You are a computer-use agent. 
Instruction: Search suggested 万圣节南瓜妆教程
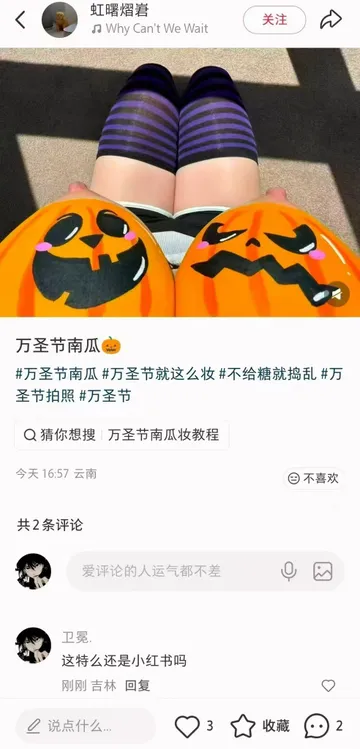coord(163,435)
